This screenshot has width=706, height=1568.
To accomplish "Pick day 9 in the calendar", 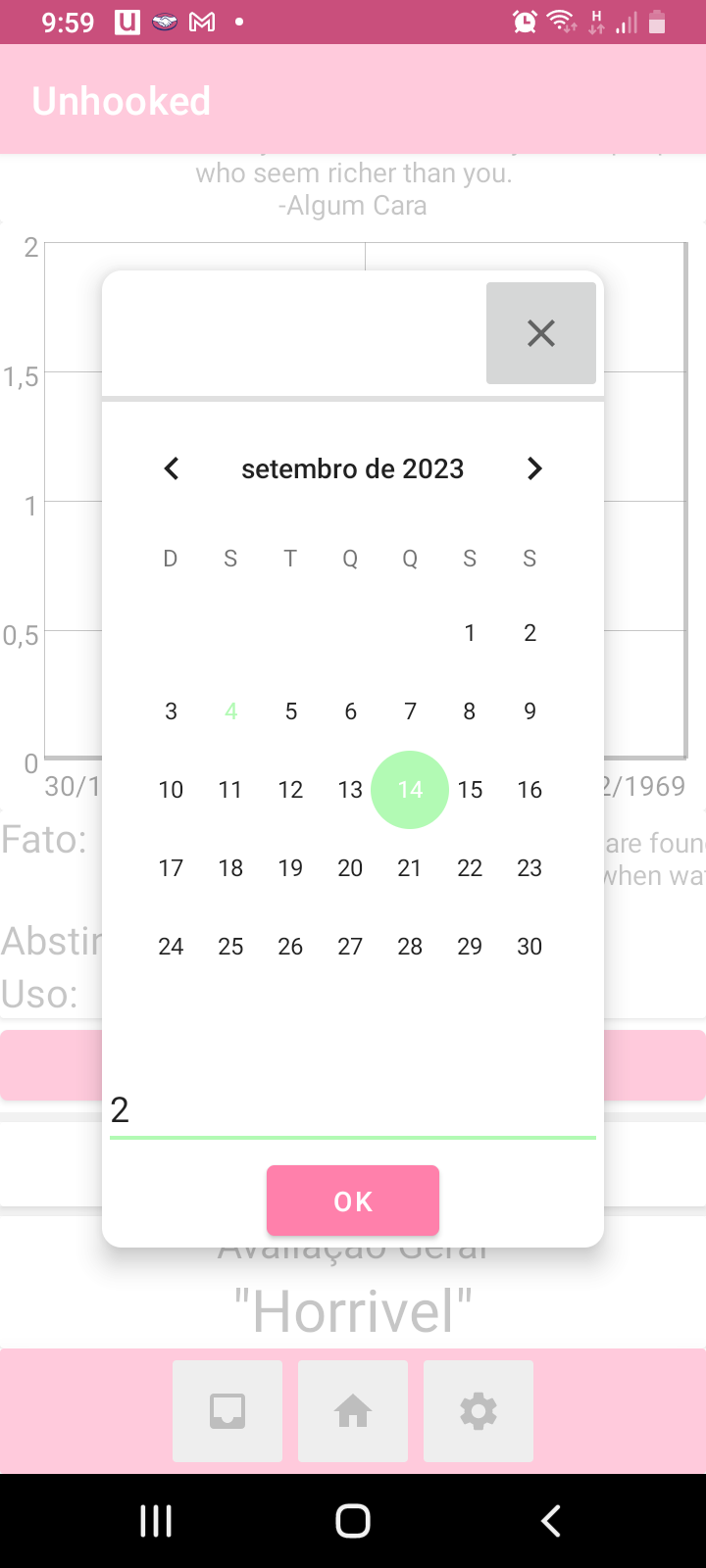I will click(529, 711).
